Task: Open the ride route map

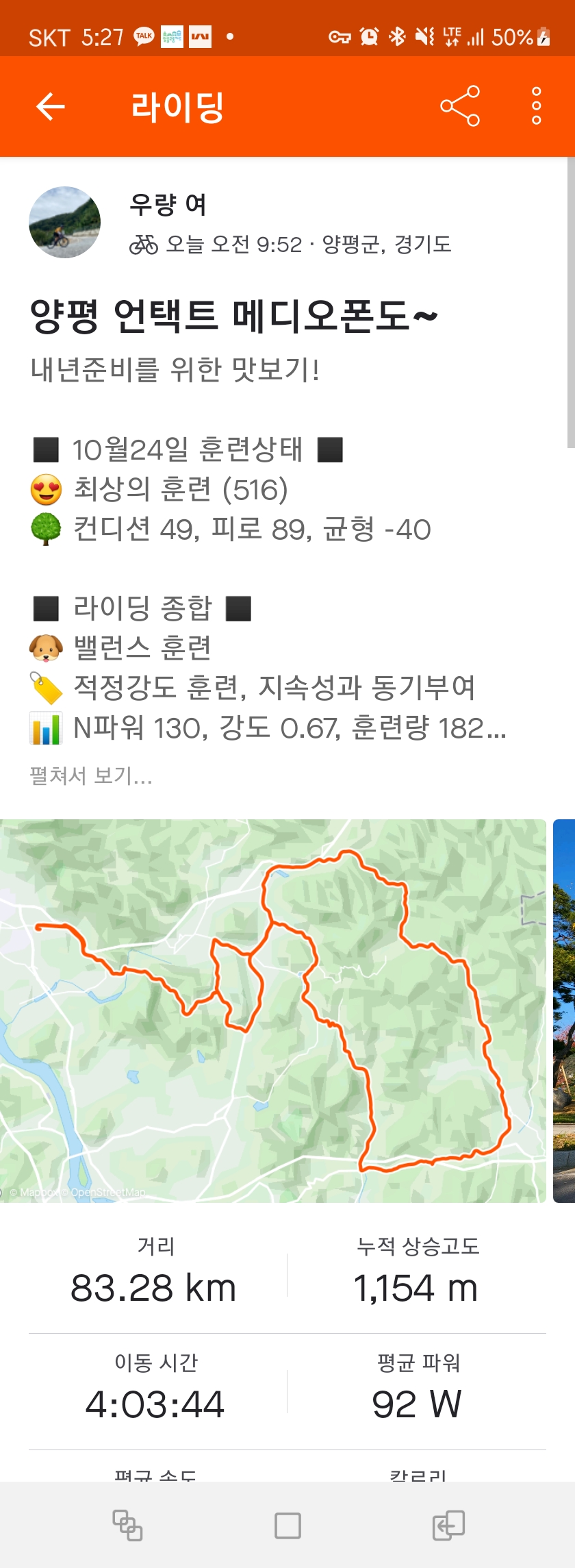Action: click(272, 1010)
